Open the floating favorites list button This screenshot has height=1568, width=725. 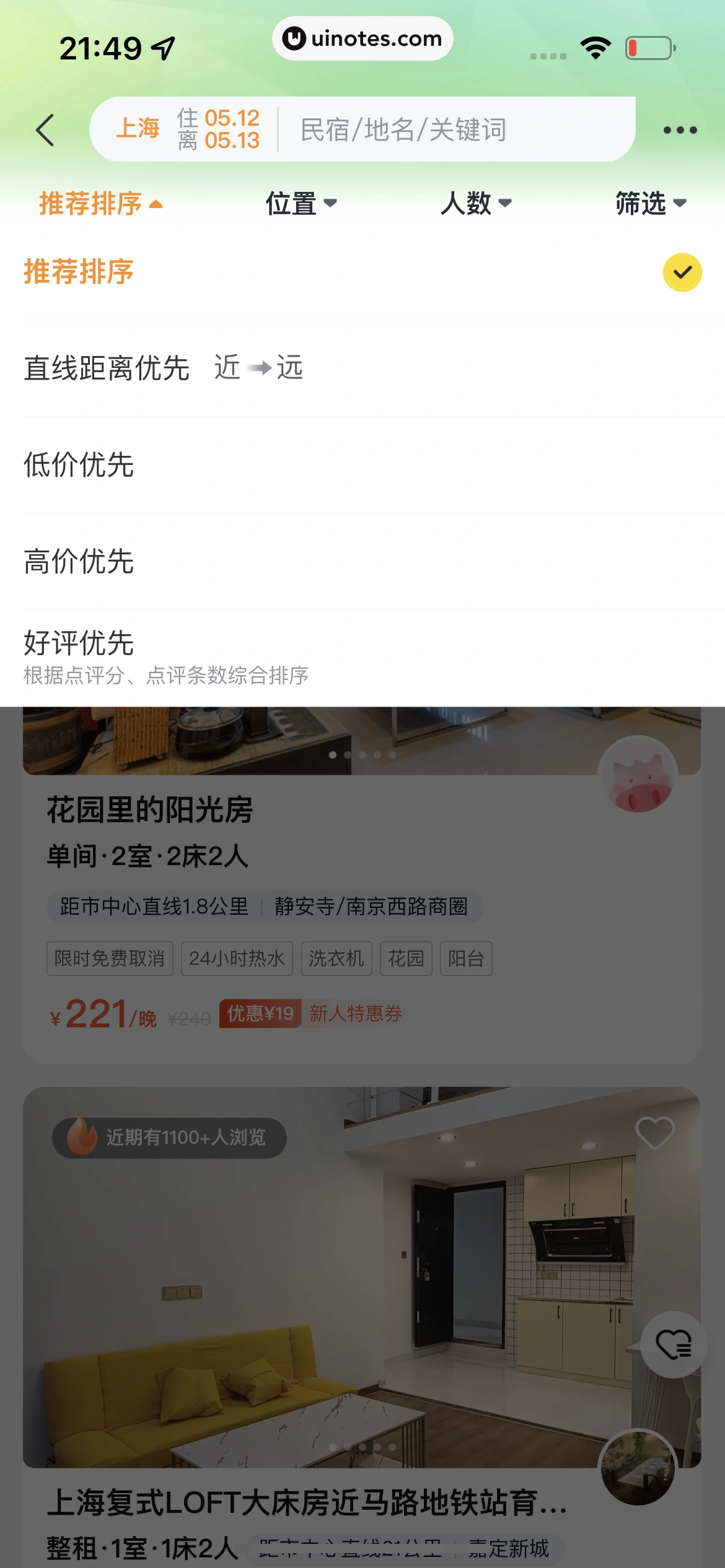674,1345
